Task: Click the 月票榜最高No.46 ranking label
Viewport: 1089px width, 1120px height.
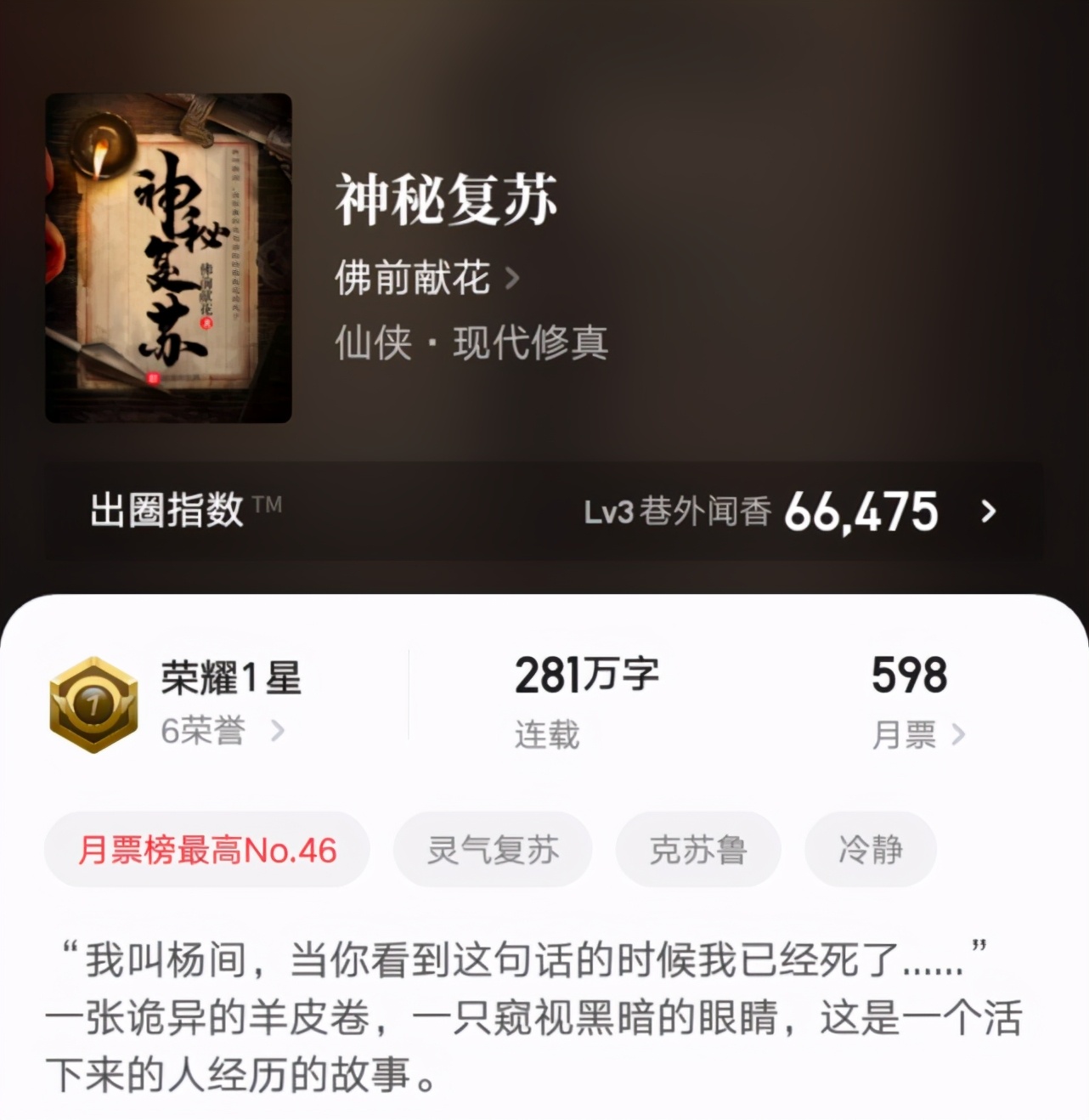Action: tap(206, 849)
